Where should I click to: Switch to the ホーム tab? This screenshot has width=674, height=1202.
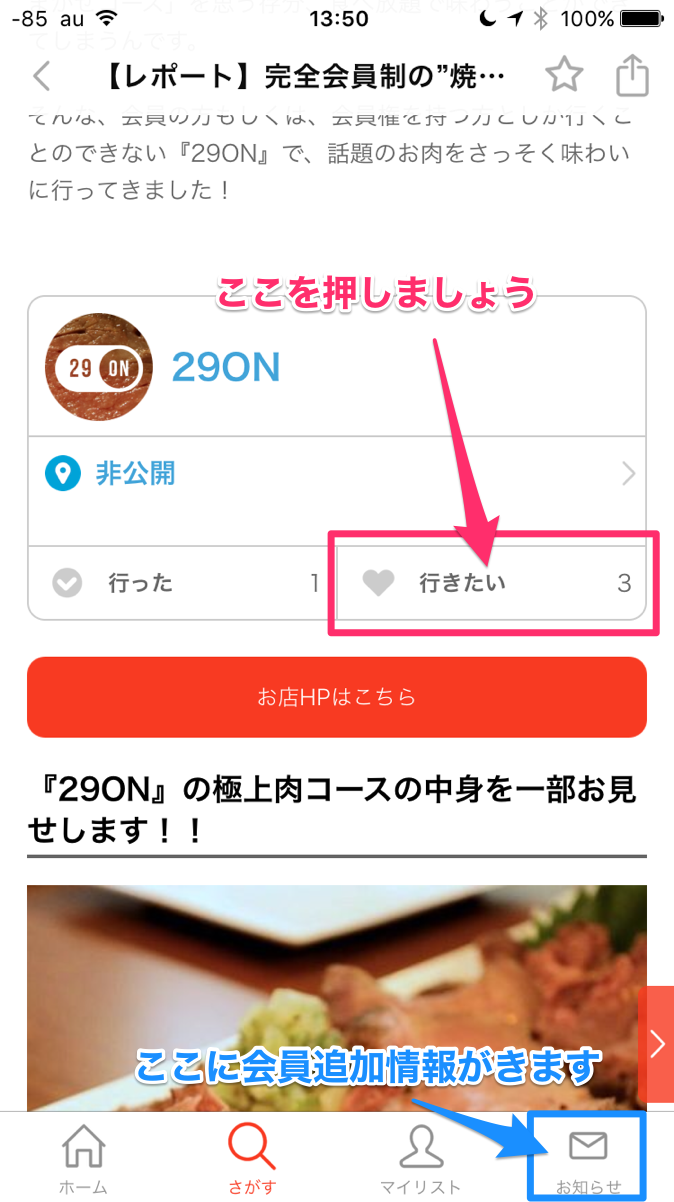[x=84, y=1158]
